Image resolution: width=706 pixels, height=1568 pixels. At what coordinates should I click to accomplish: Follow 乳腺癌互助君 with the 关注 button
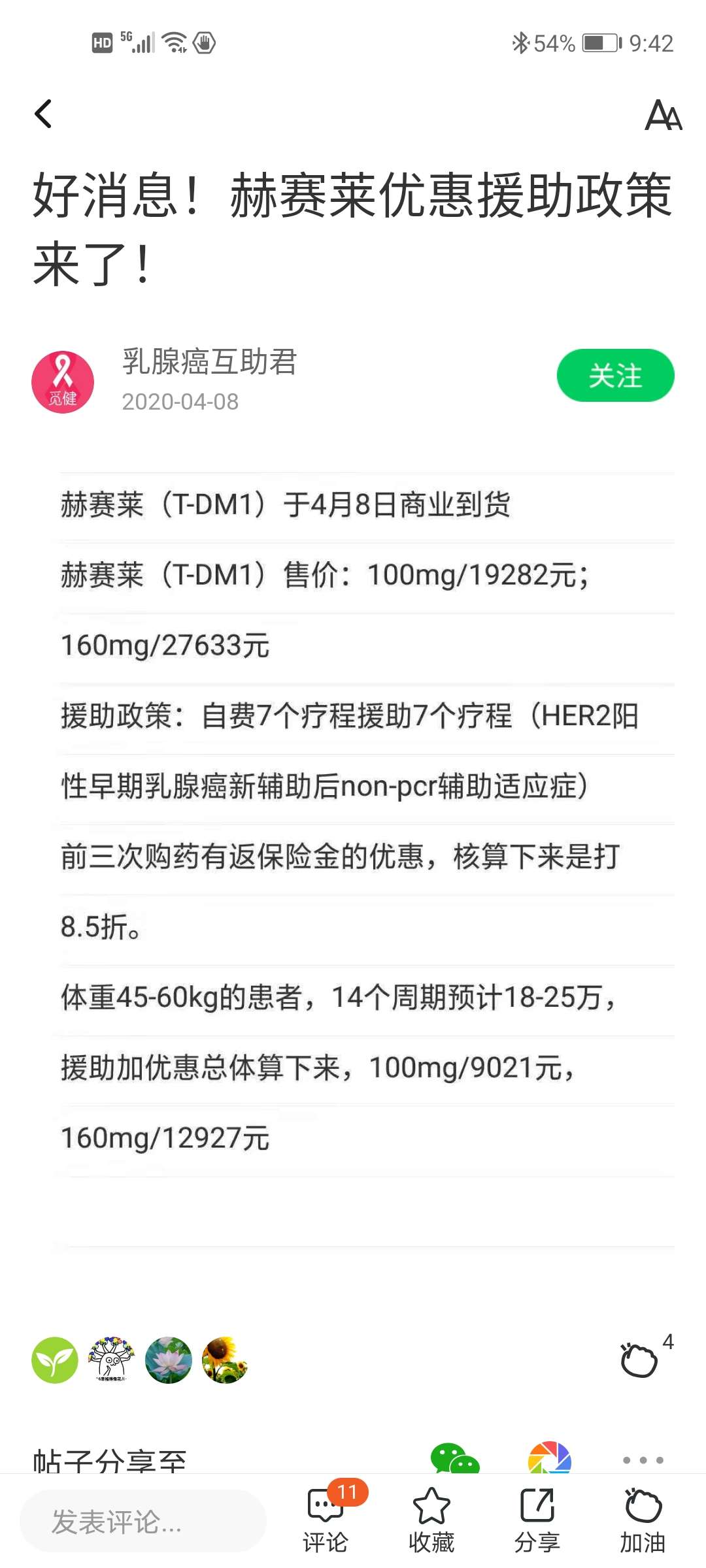[615, 376]
